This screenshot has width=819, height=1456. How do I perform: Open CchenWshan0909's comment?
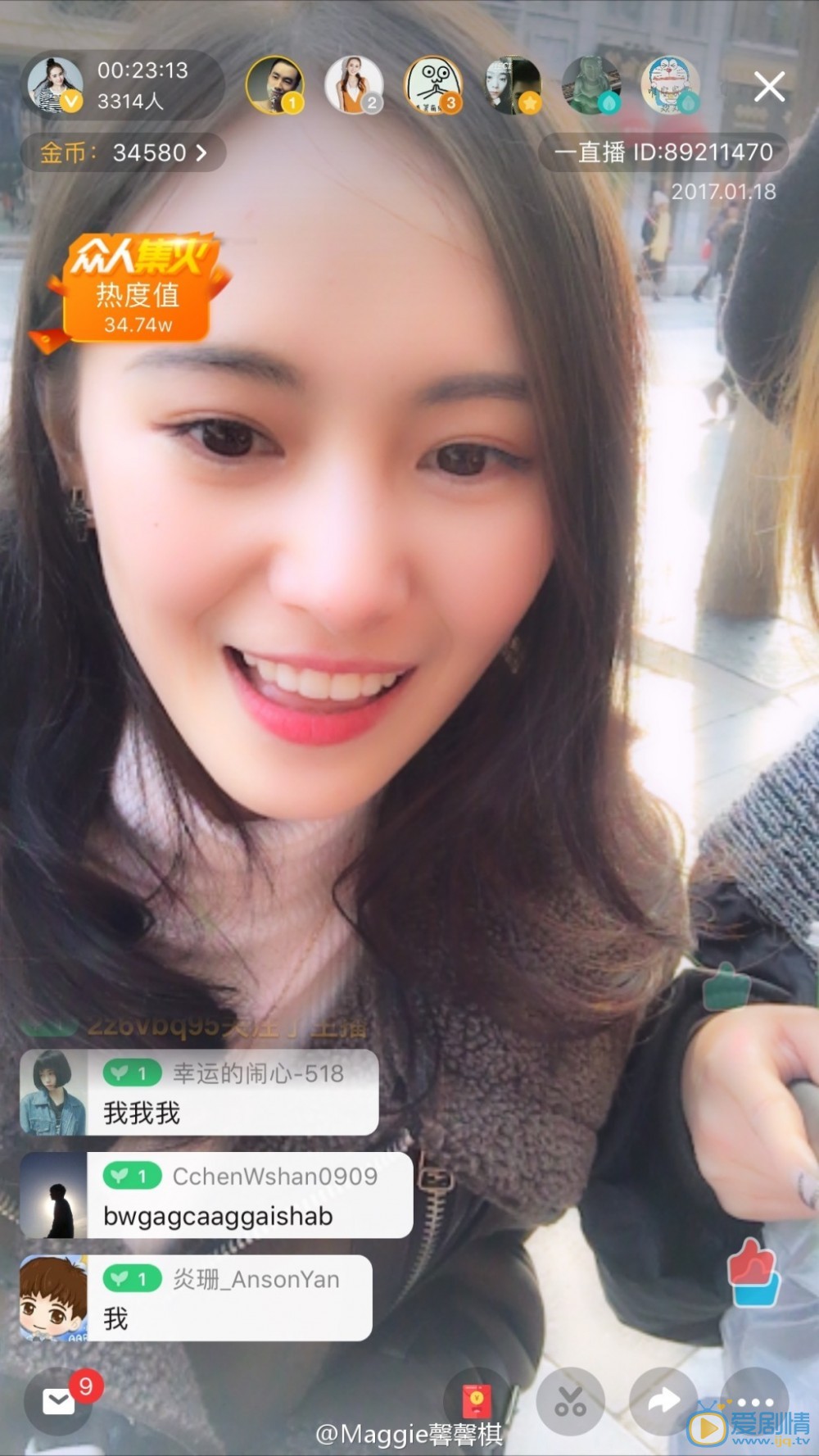pos(216,1196)
